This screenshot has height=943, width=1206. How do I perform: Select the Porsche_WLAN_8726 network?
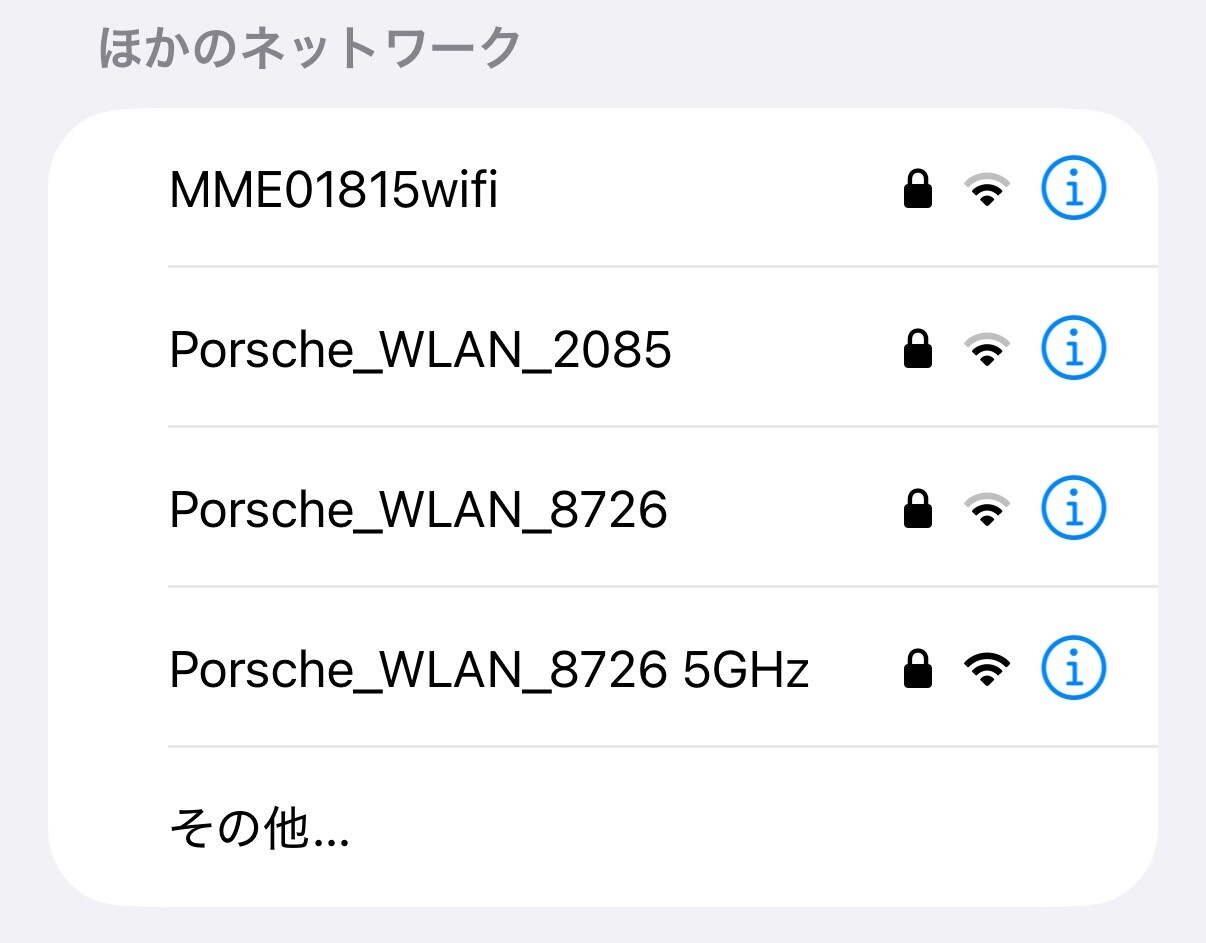(x=418, y=511)
